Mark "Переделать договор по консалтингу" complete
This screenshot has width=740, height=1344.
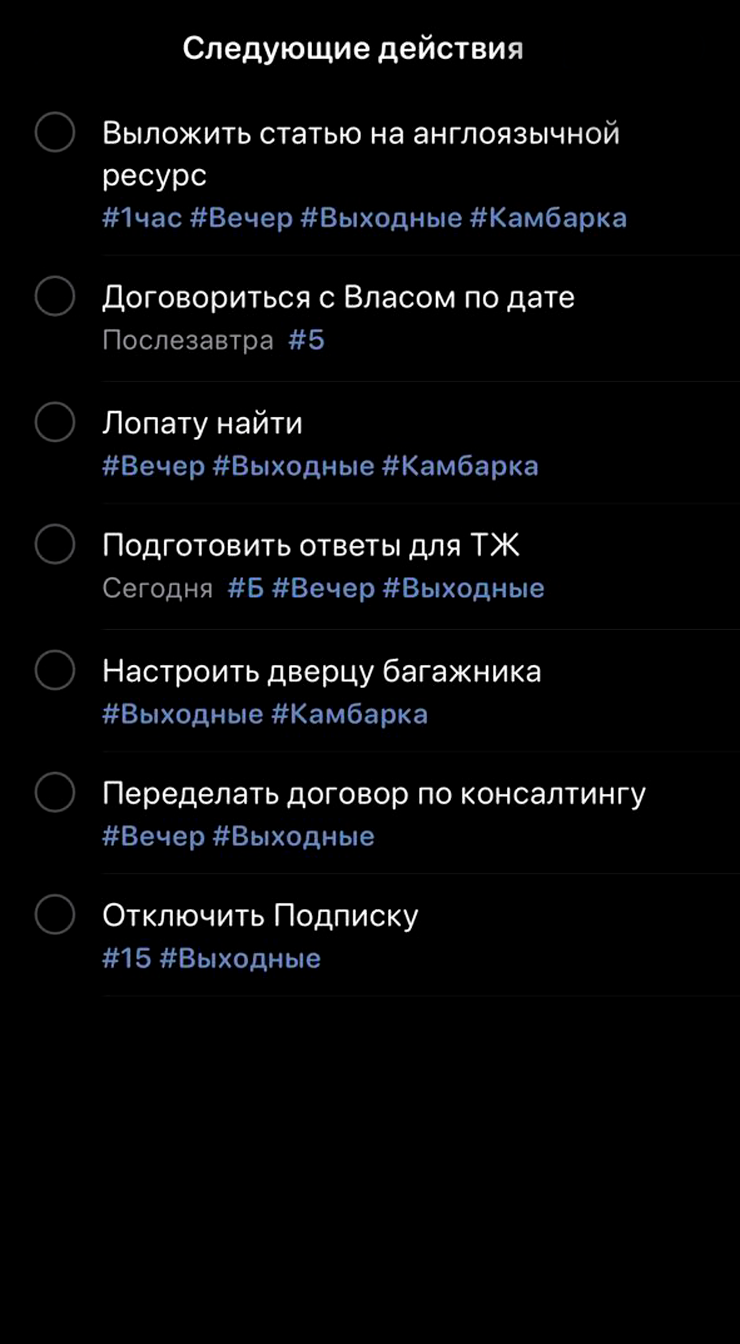[55, 793]
